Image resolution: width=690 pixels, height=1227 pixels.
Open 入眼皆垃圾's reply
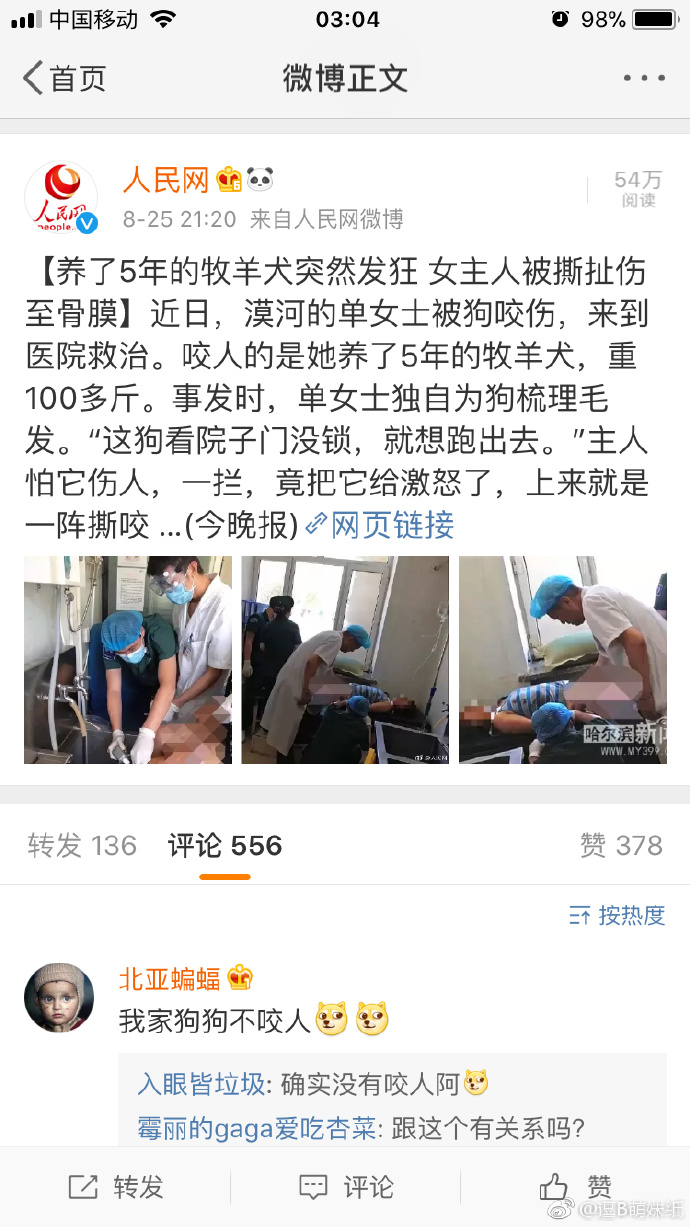tap(312, 1083)
